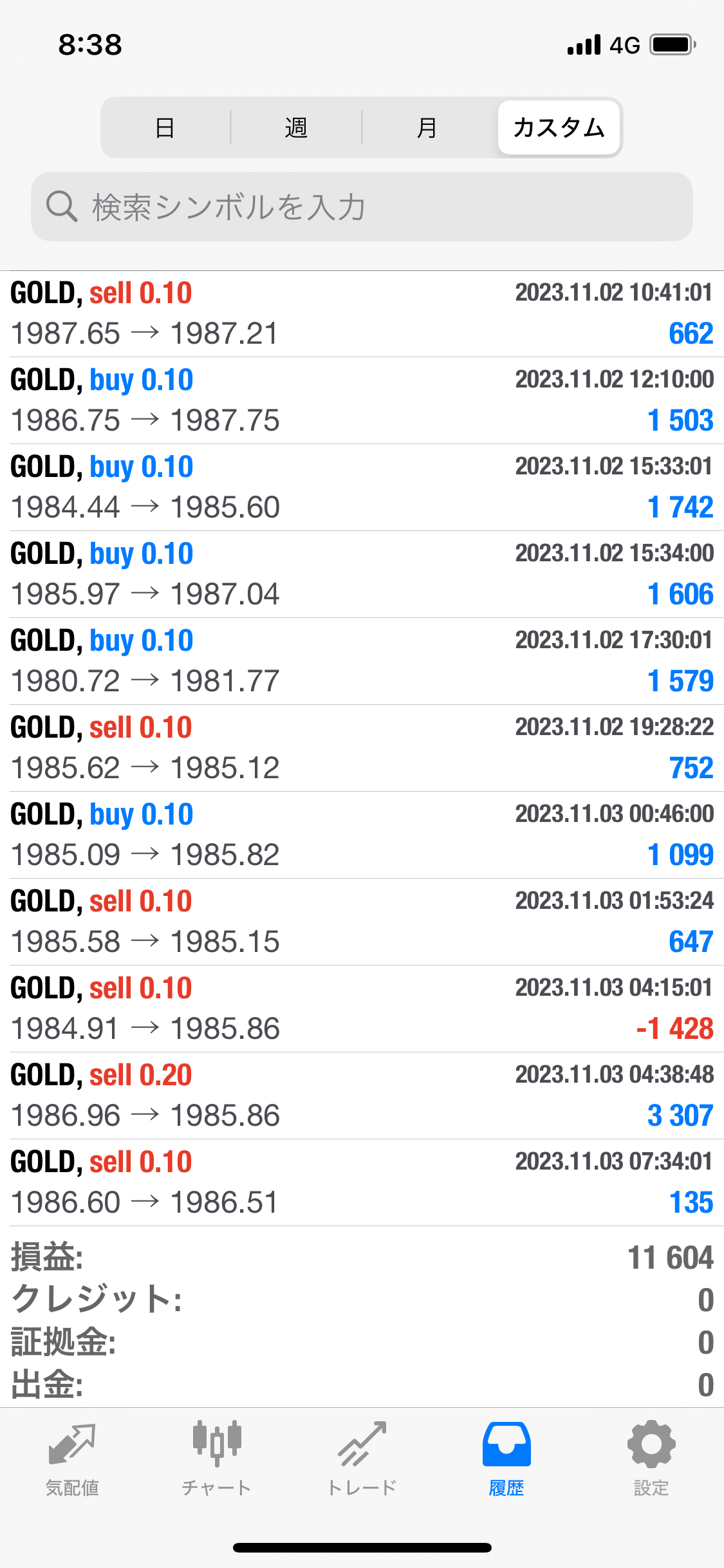Switch to the 日 period tab

(165, 127)
